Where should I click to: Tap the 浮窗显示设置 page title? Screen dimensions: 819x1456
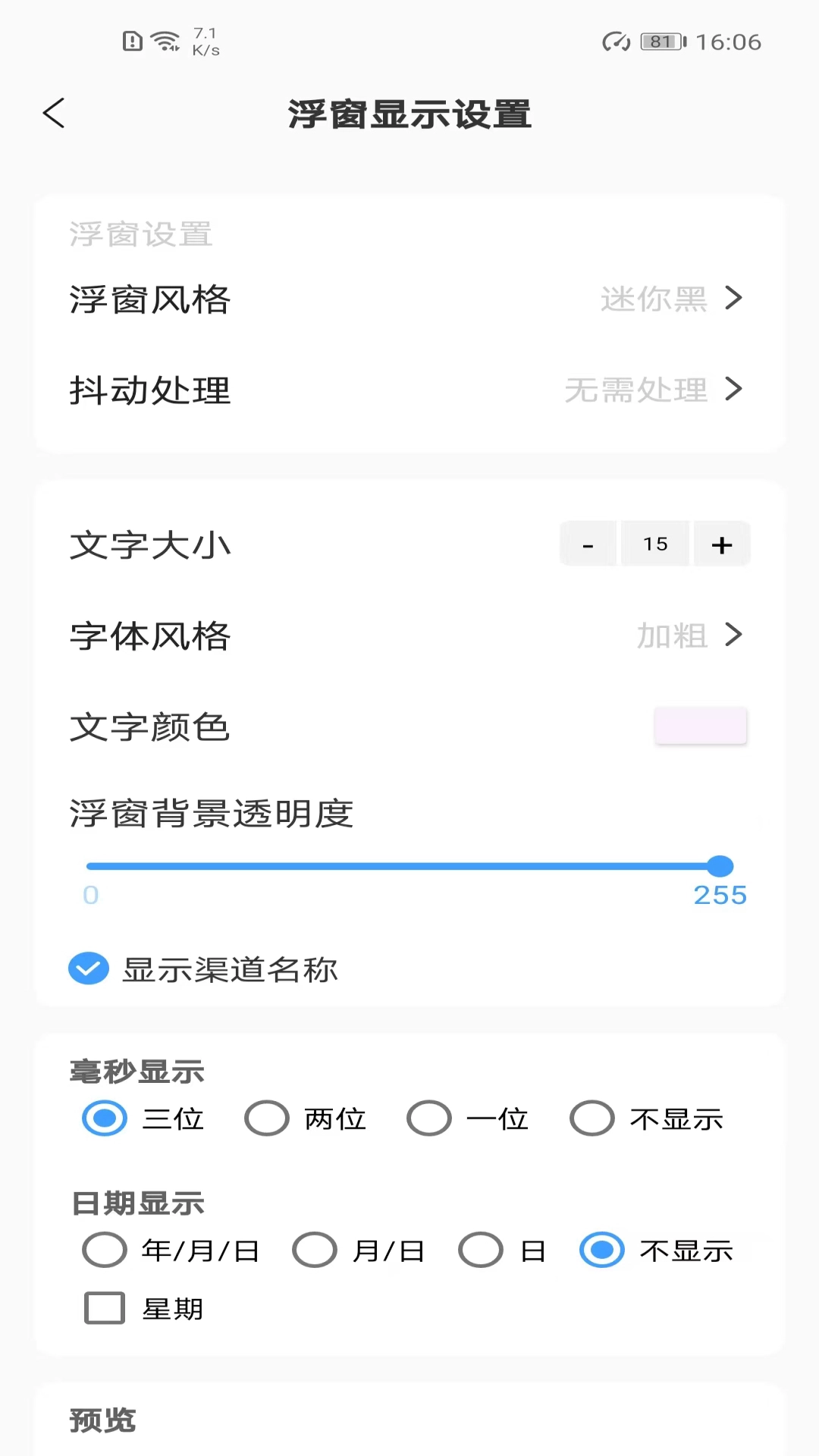[409, 114]
